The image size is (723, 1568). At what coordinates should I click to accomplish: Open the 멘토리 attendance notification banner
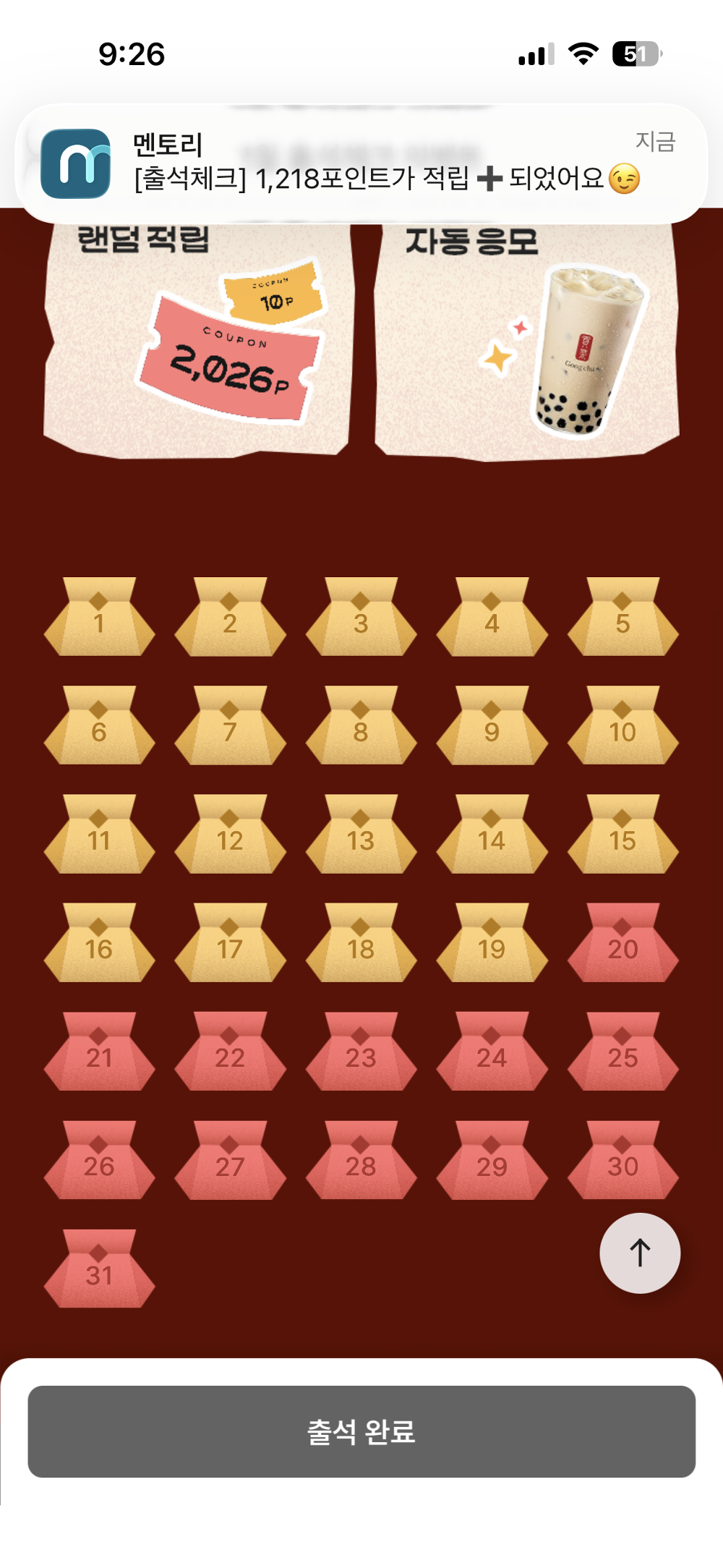pos(361,163)
